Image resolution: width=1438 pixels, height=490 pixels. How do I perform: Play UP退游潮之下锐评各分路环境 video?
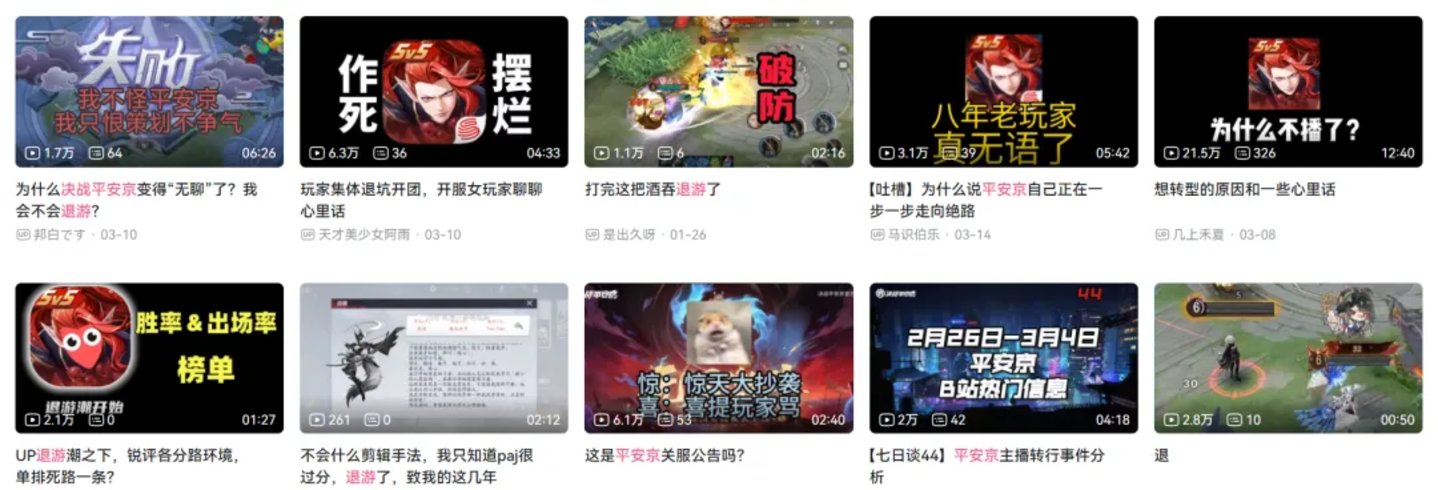click(149, 357)
